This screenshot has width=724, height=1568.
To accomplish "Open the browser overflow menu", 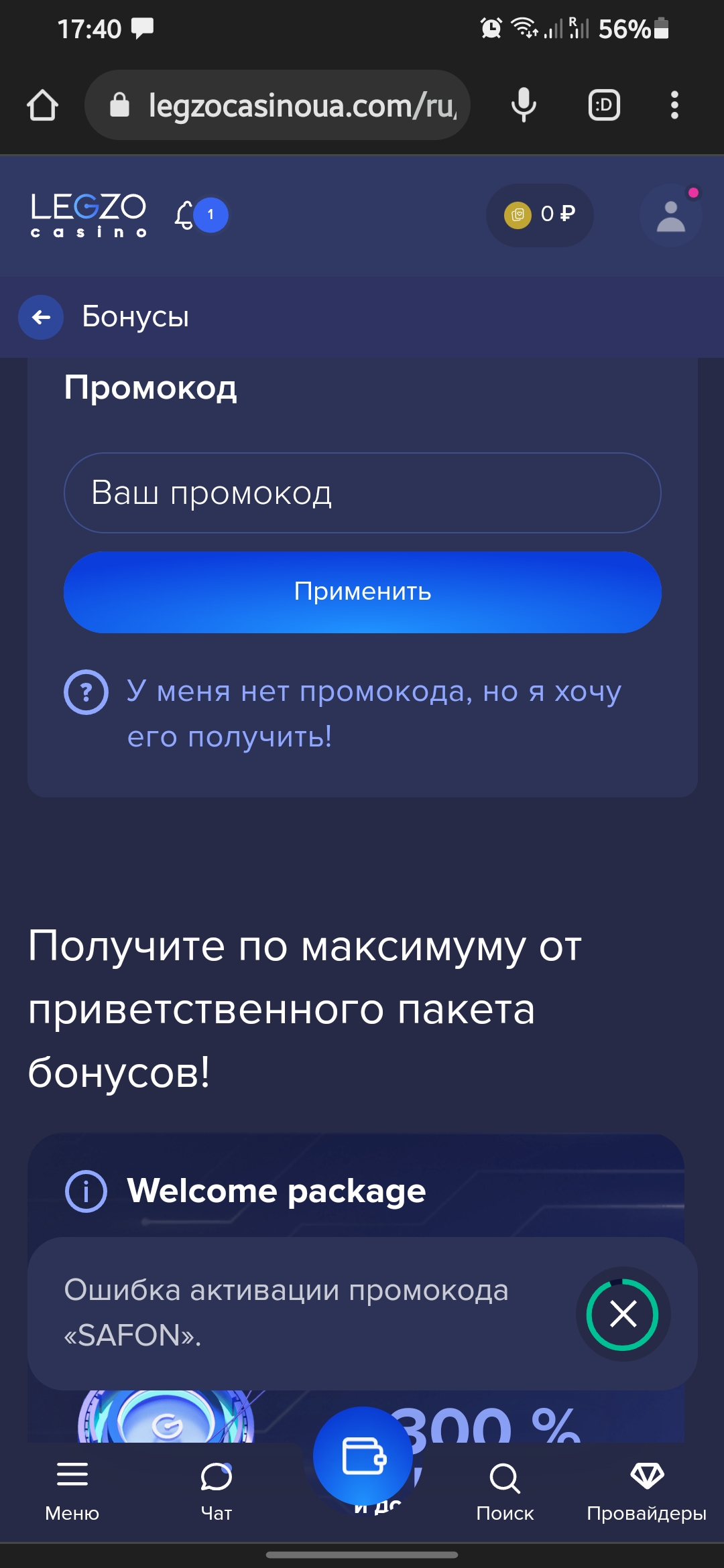I will point(674,105).
